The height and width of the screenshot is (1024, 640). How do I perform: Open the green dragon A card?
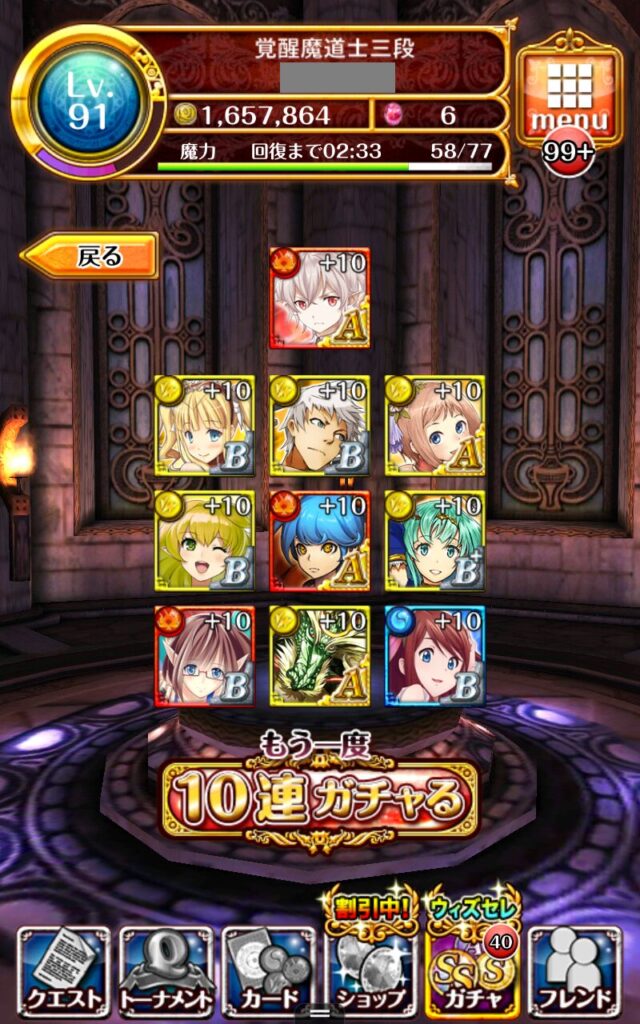[320, 655]
